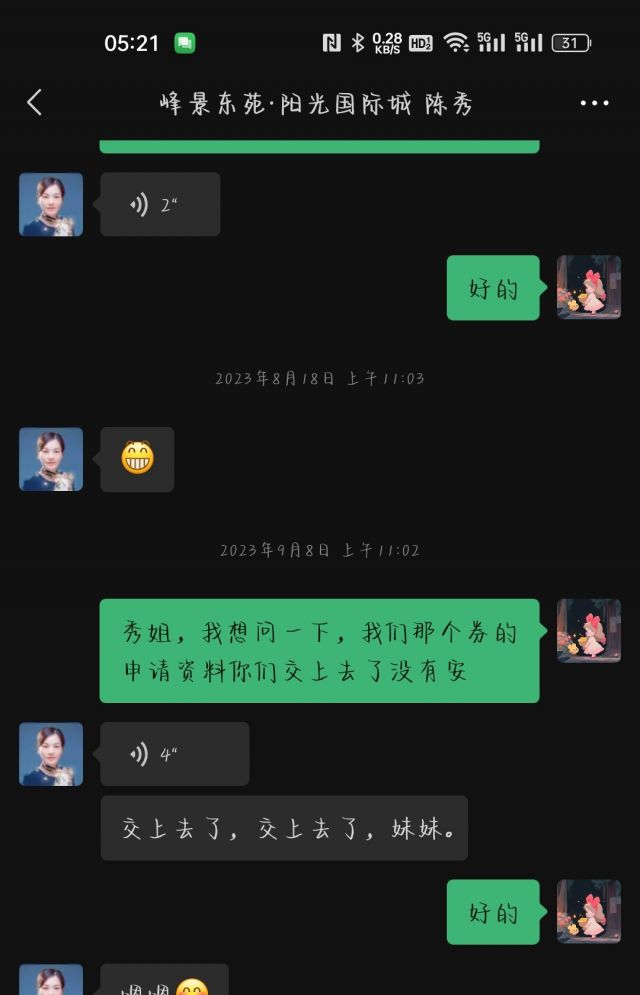Play the 2-second voice message
Screen dimensions: 640x995
click(x=160, y=205)
